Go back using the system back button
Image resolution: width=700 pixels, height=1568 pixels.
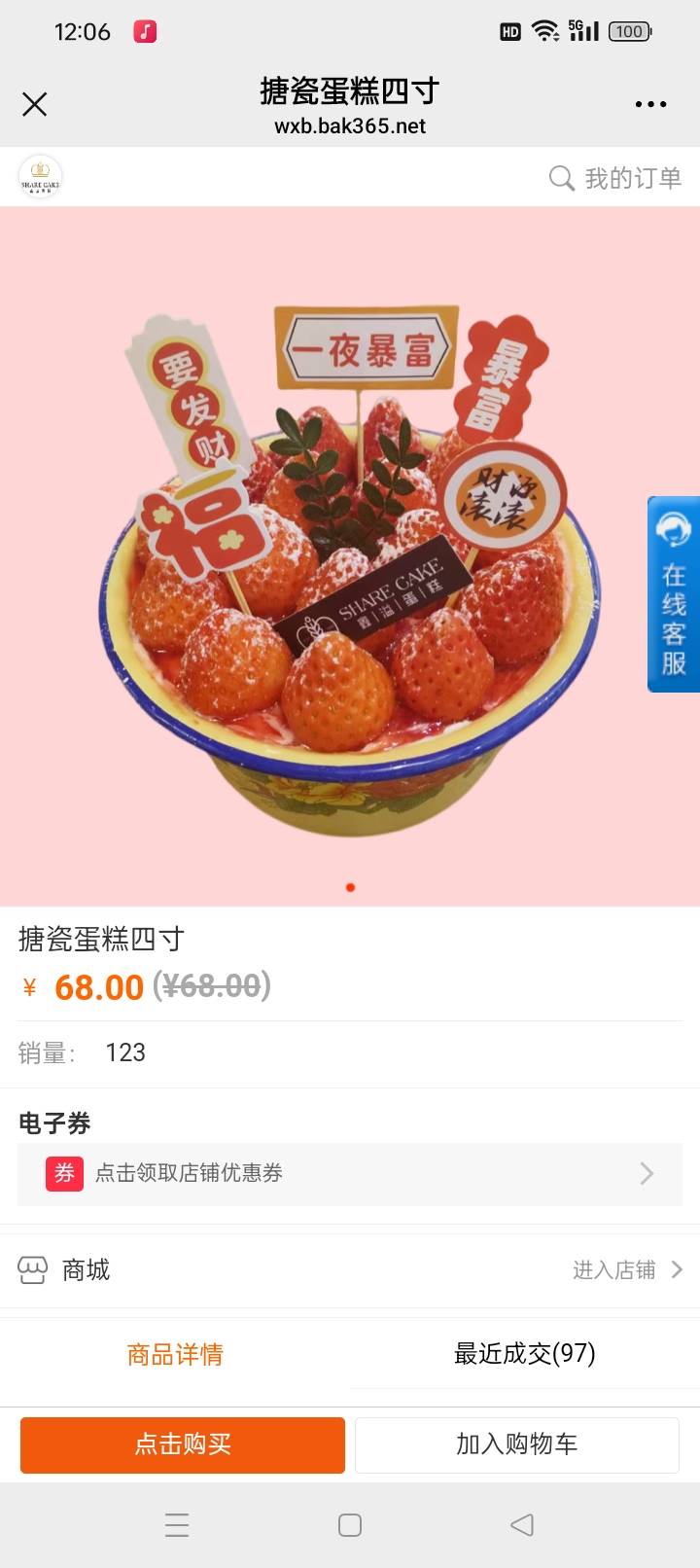click(x=522, y=1524)
